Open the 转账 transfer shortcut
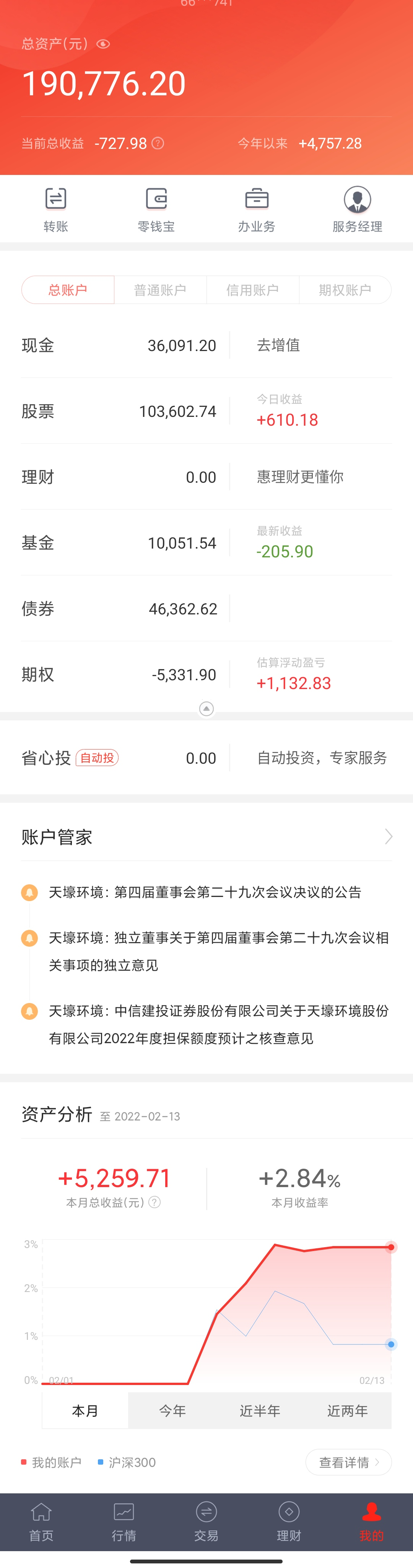Image resolution: width=413 pixels, height=1568 pixels. click(55, 209)
